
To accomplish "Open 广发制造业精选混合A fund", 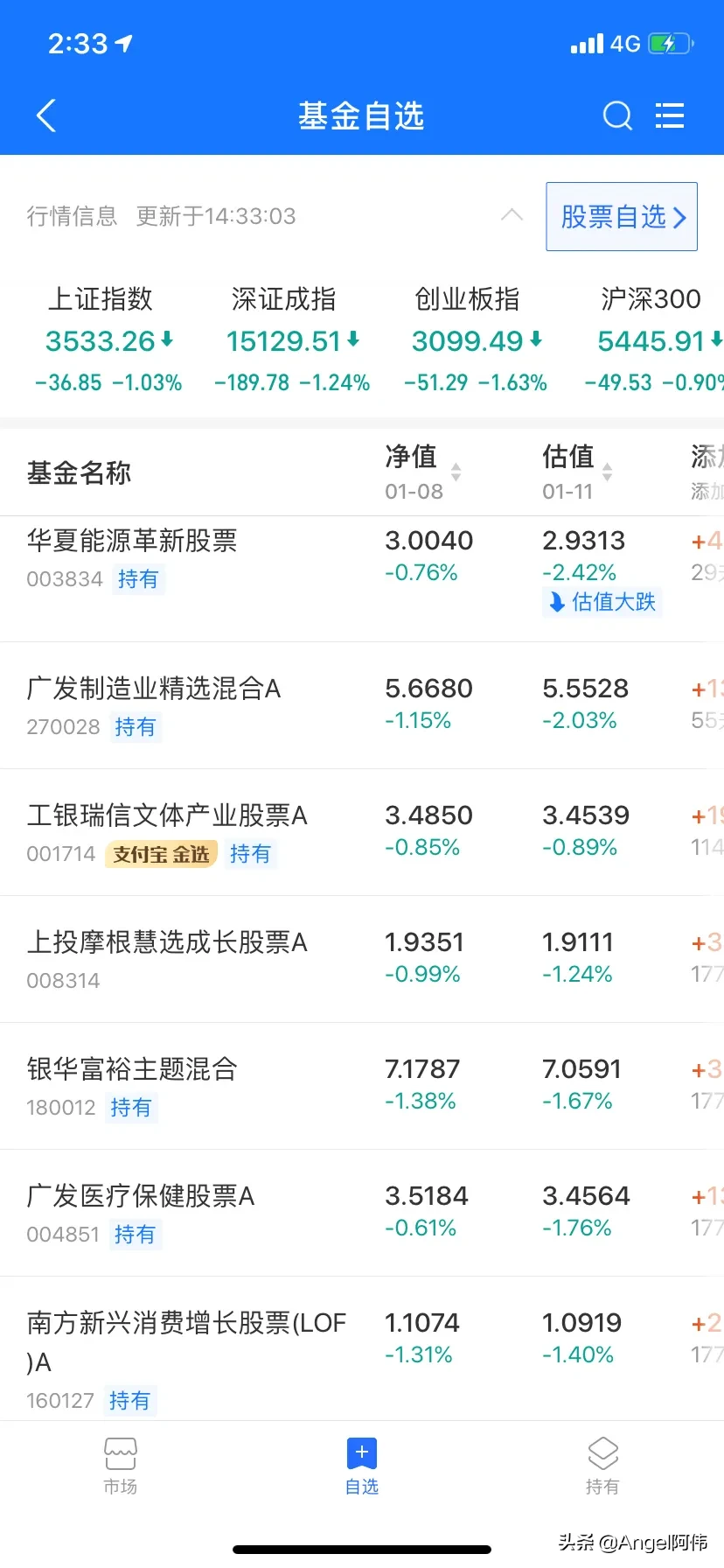I will pos(362,705).
